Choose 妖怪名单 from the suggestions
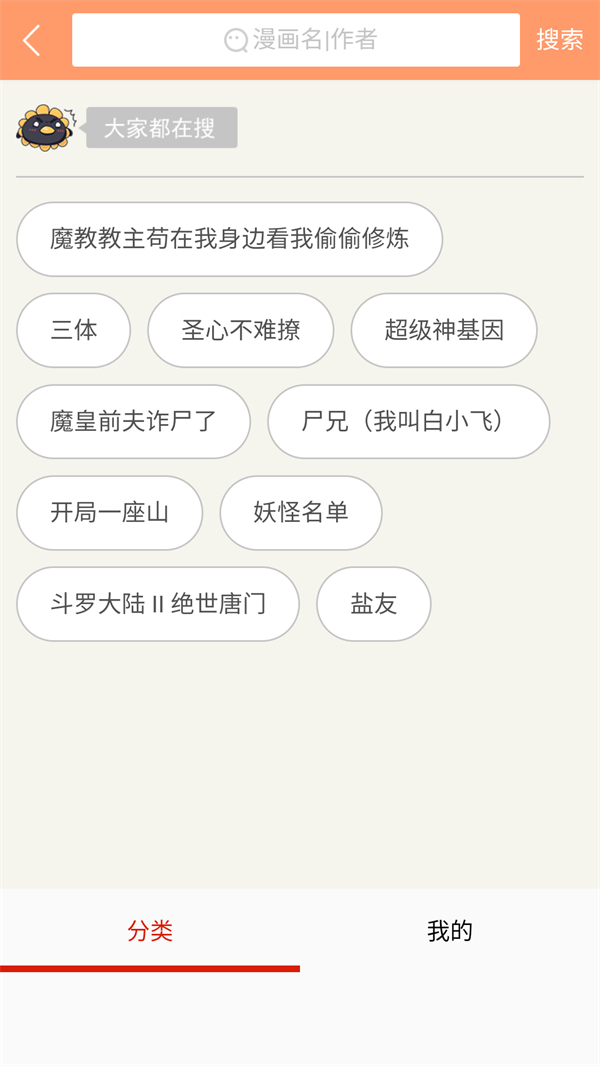 pyautogui.click(x=300, y=513)
